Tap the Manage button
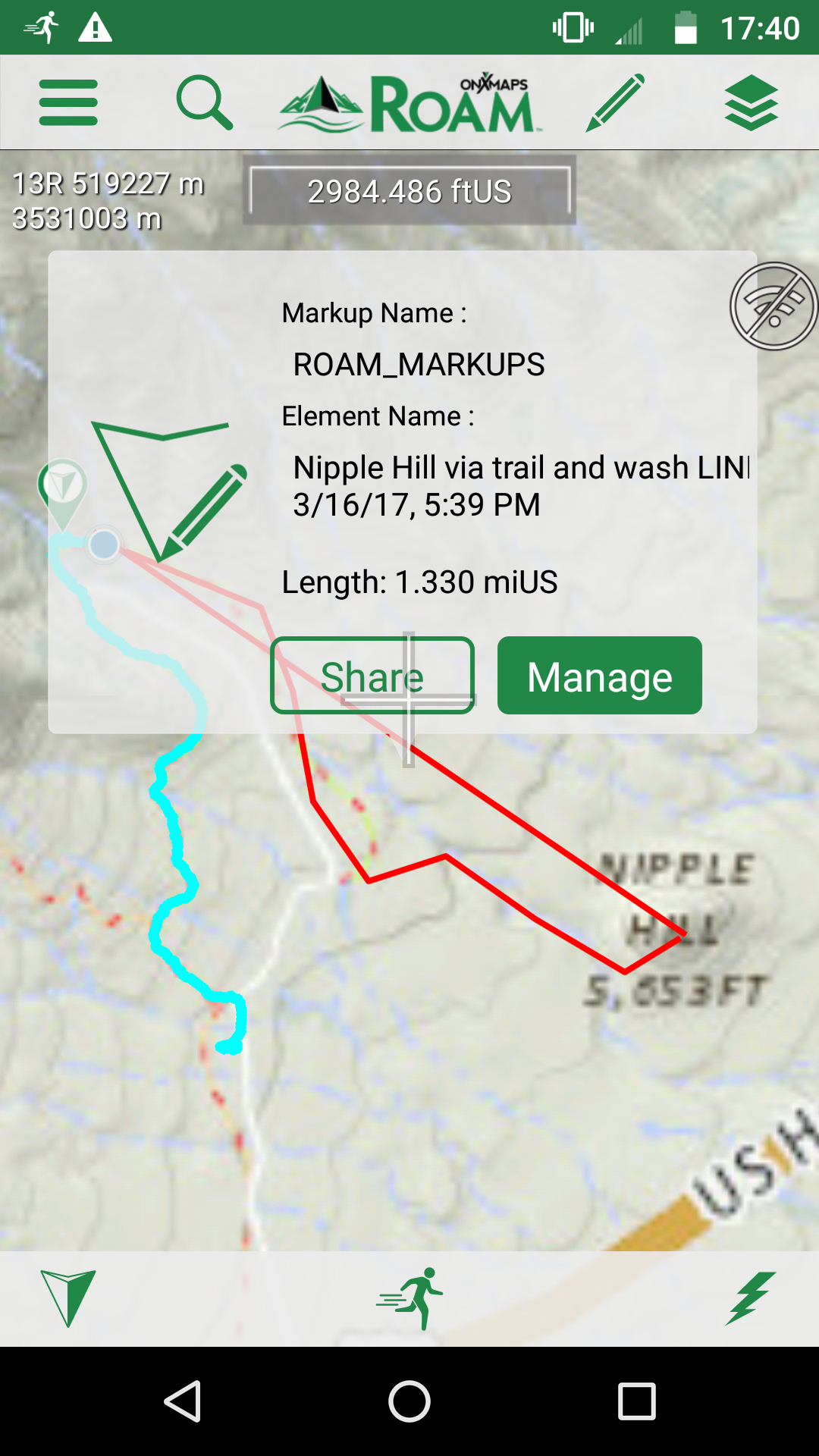Screen dimensions: 819x1456 coord(599,676)
